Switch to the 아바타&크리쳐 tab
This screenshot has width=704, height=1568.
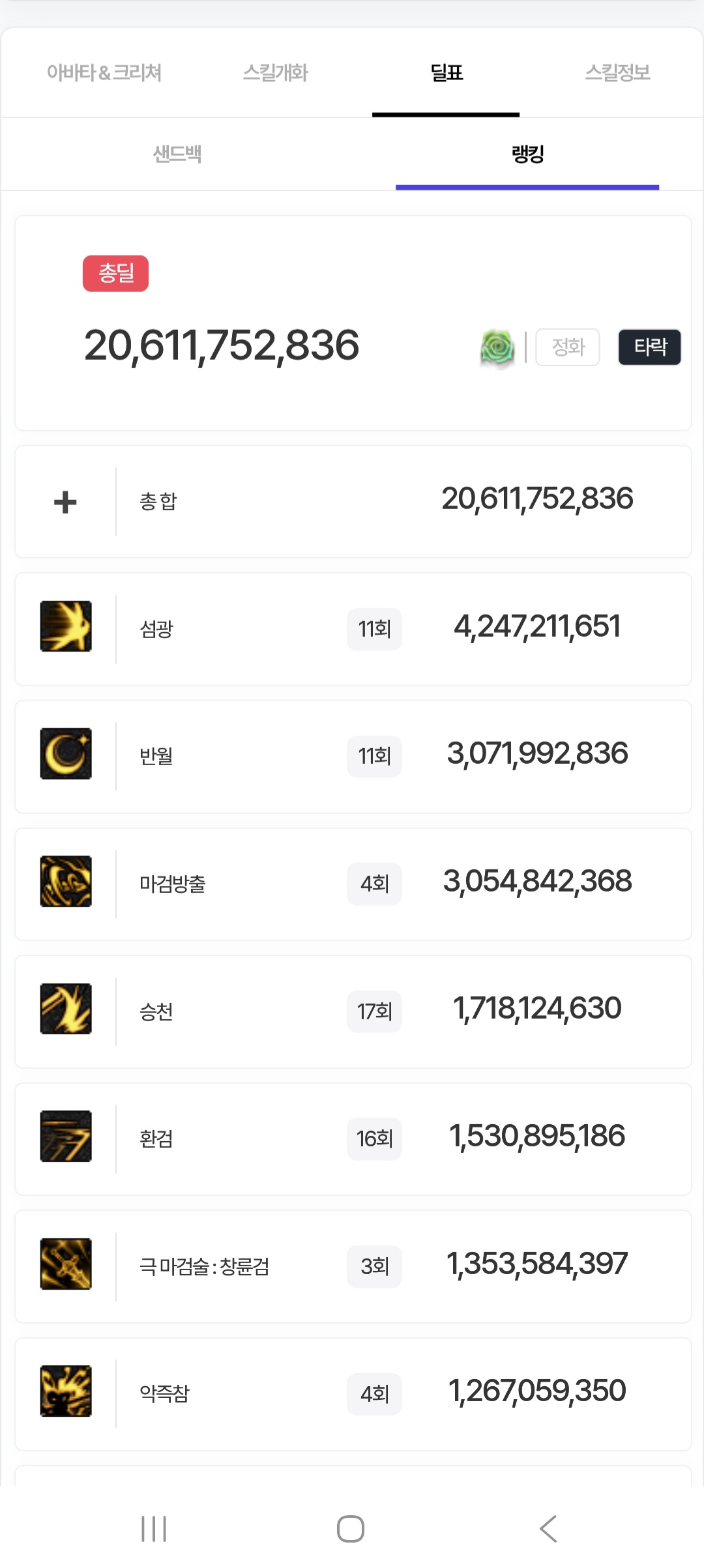click(104, 72)
